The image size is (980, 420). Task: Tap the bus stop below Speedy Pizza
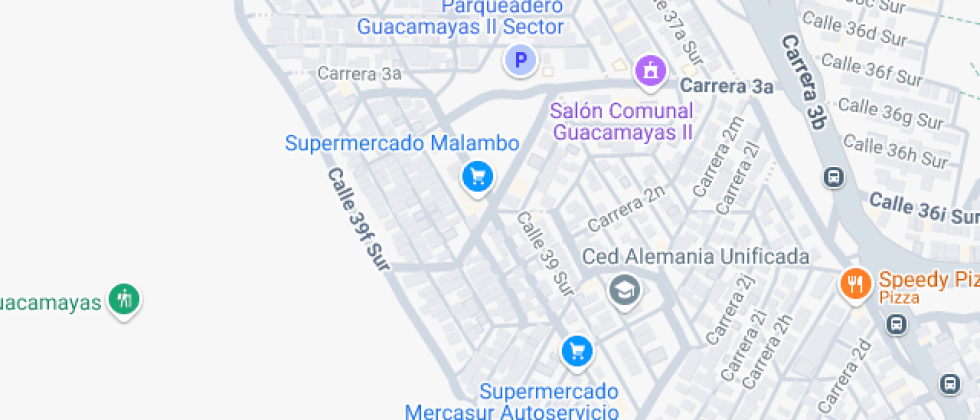click(x=896, y=325)
